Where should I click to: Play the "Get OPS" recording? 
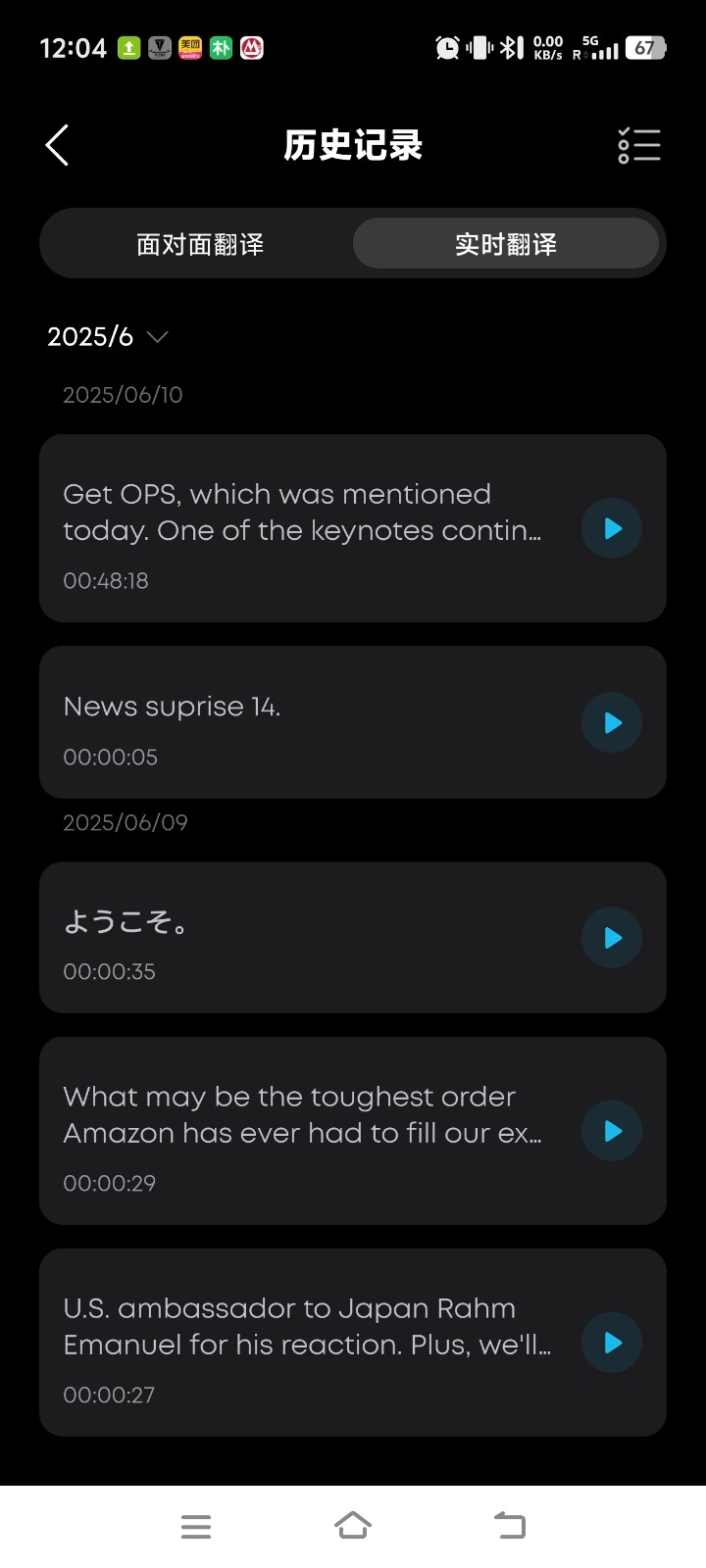[612, 528]
